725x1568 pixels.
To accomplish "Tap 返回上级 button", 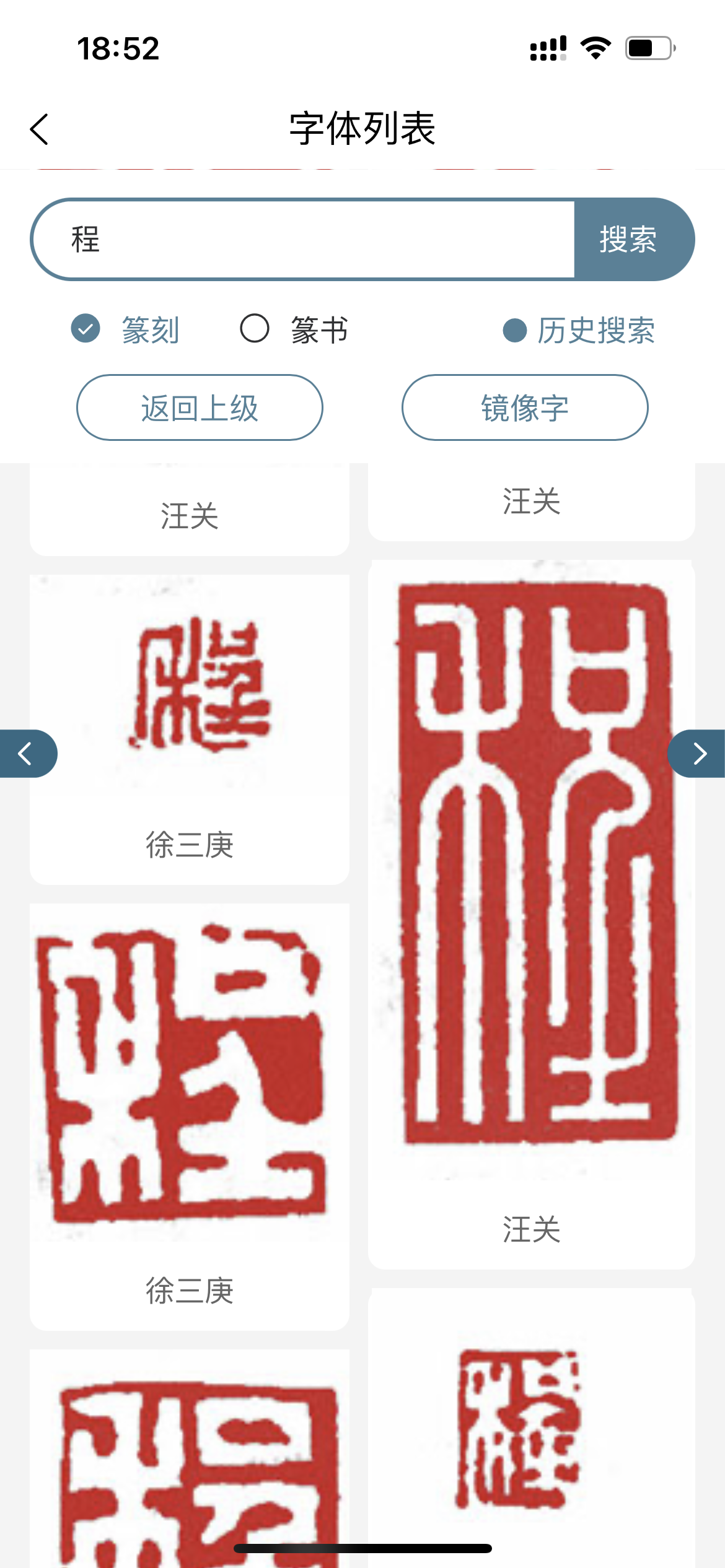I will pos(200,407).
